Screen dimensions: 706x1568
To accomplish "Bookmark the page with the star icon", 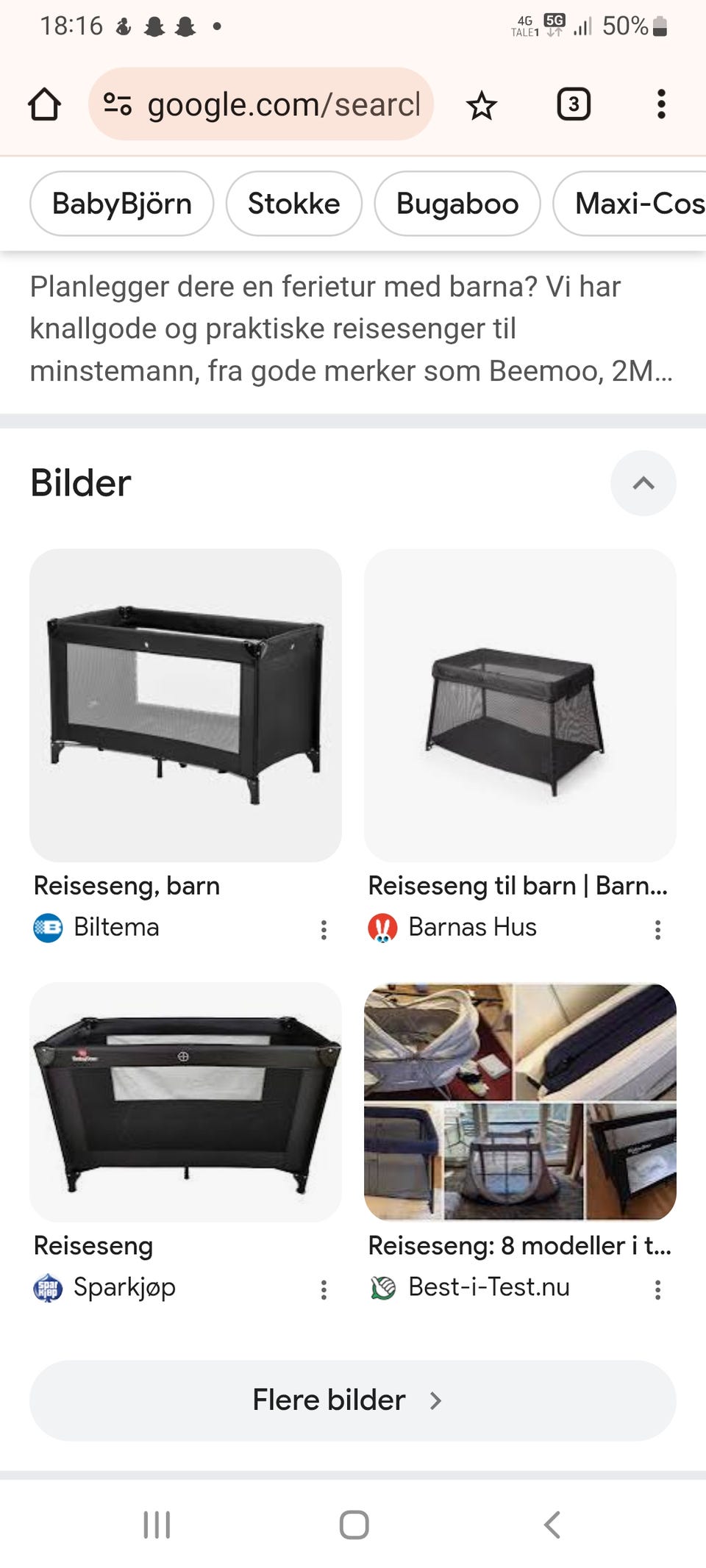I will coord(482,104).
